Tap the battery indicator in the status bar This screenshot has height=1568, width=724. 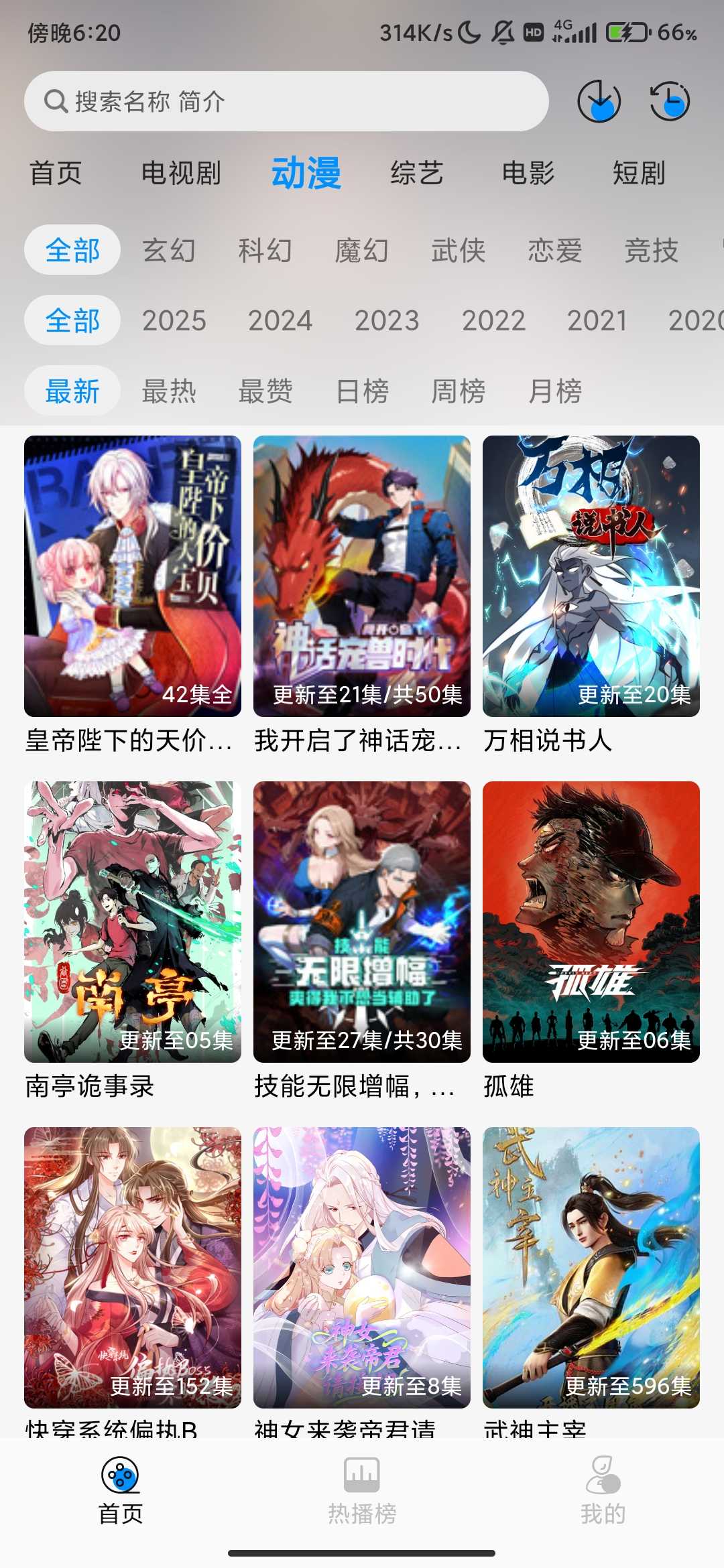(x=626, y=30)
